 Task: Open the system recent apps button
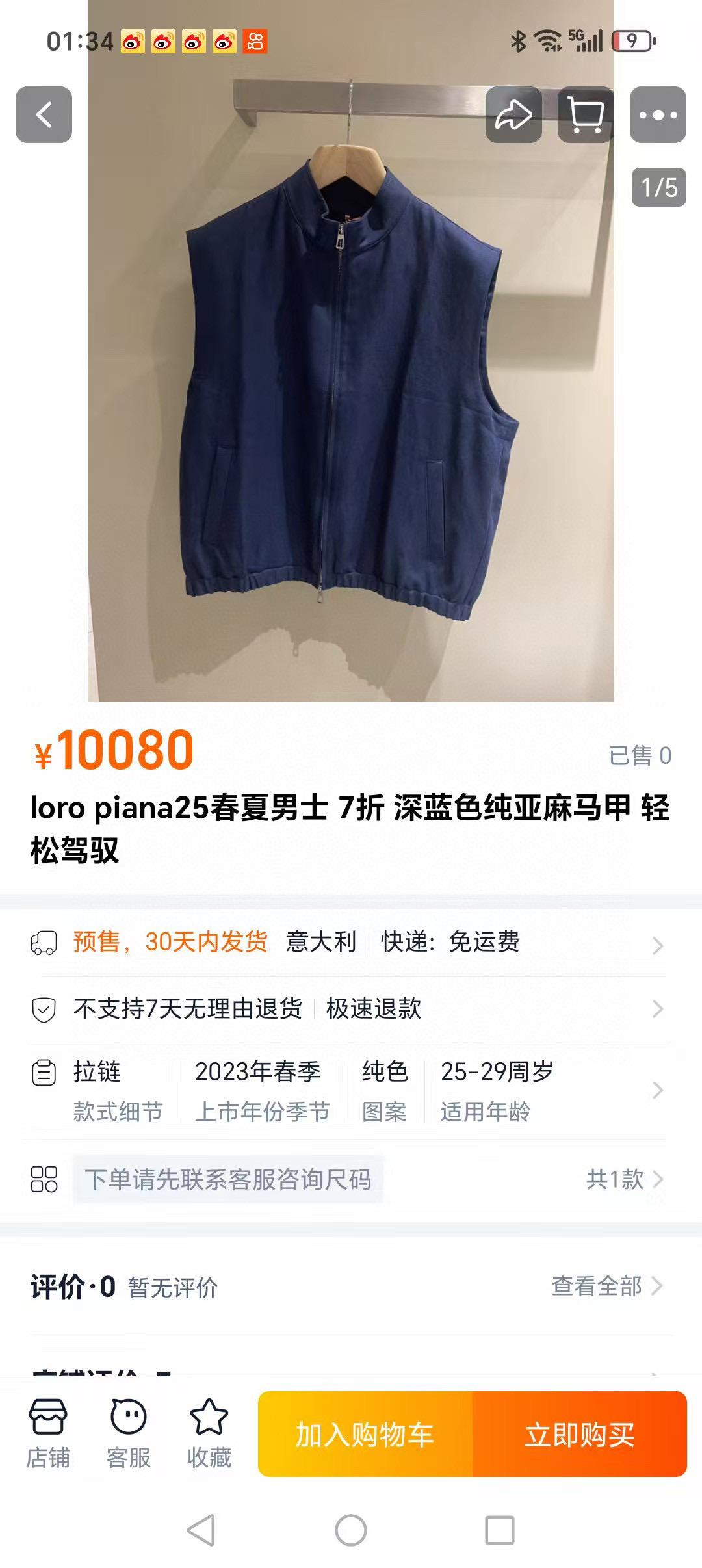[500, 1530]
